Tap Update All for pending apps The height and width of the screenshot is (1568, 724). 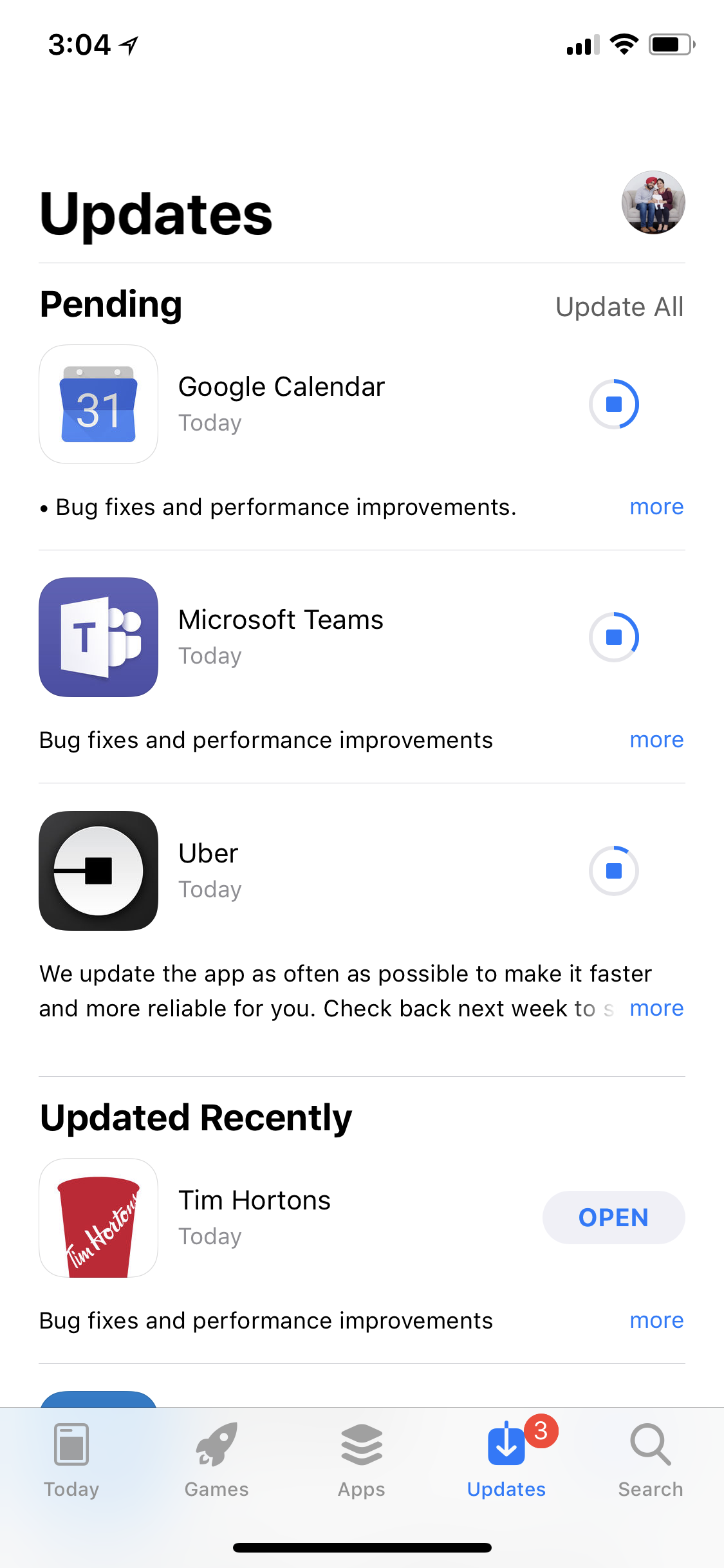click(x=619, y=307)
